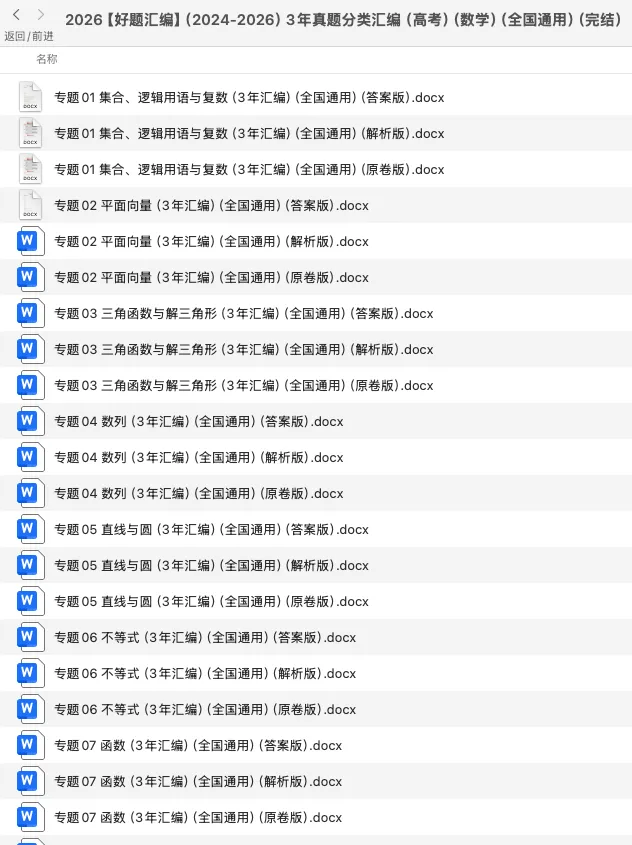Open 专题01 集合、逻辑用语与复数 (解析版).docx
The width and height of the screenshot is (632, 845).
pos(316,134)
